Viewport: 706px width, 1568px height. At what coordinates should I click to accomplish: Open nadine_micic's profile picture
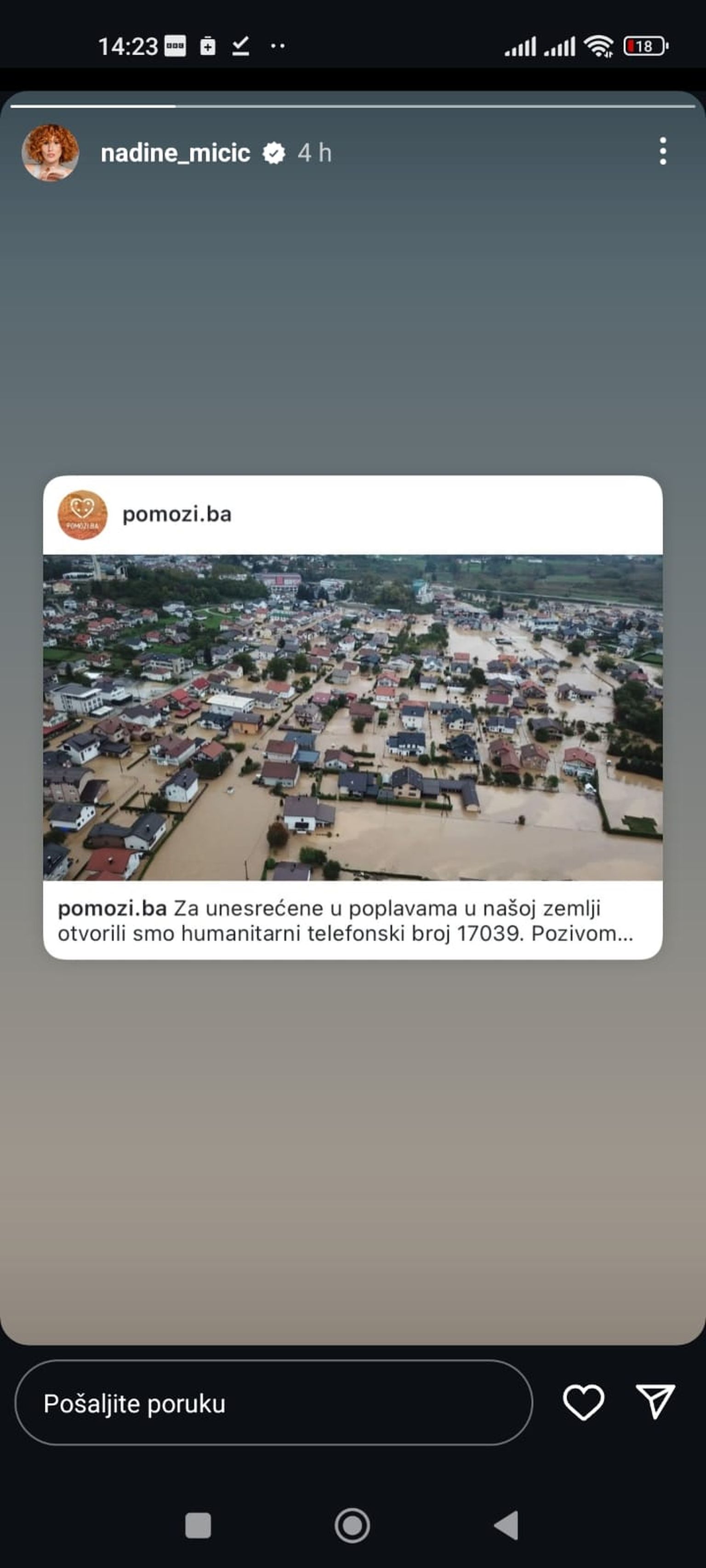point(50,153)
